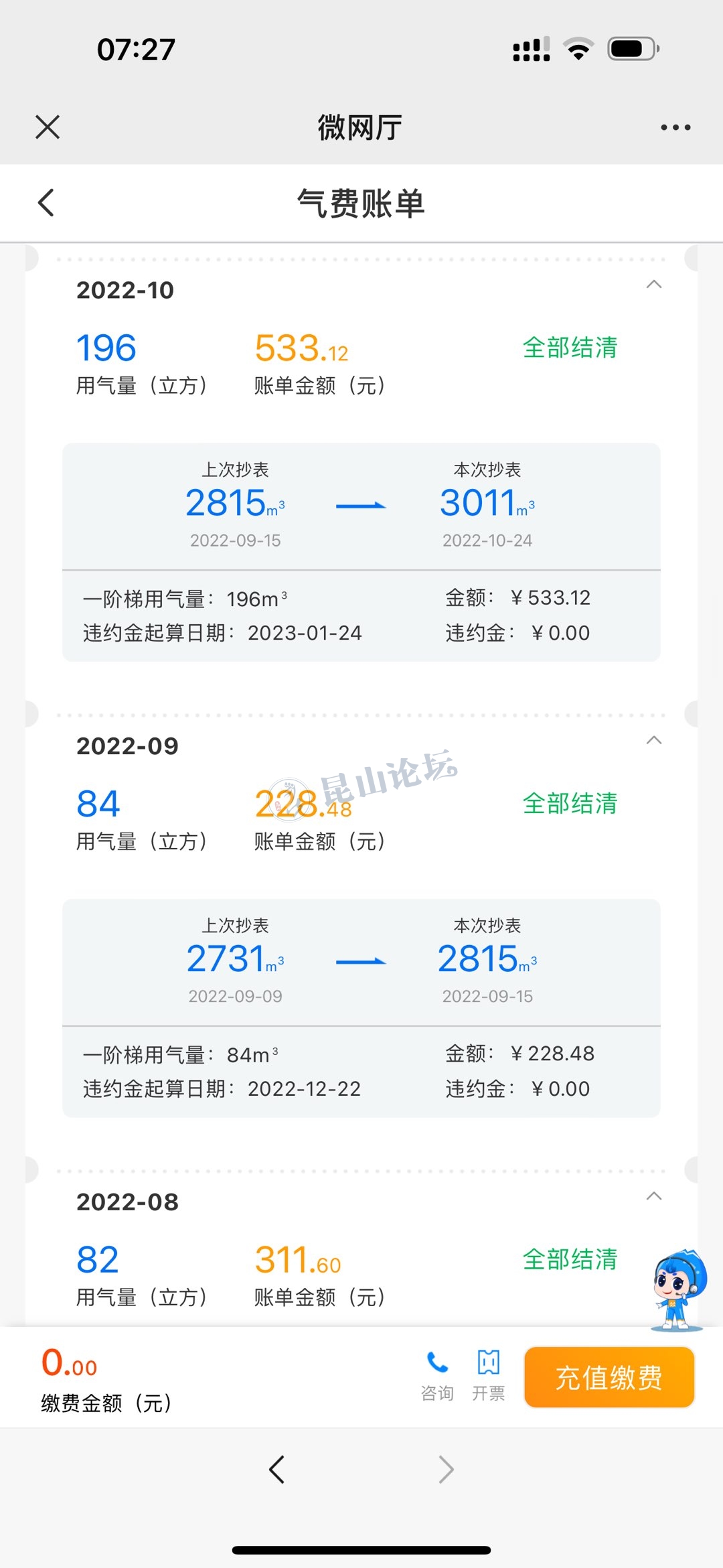This screenshot has height=1568, width=723.
Task: Open 开票 invoice option
Action: point(488,1375)
